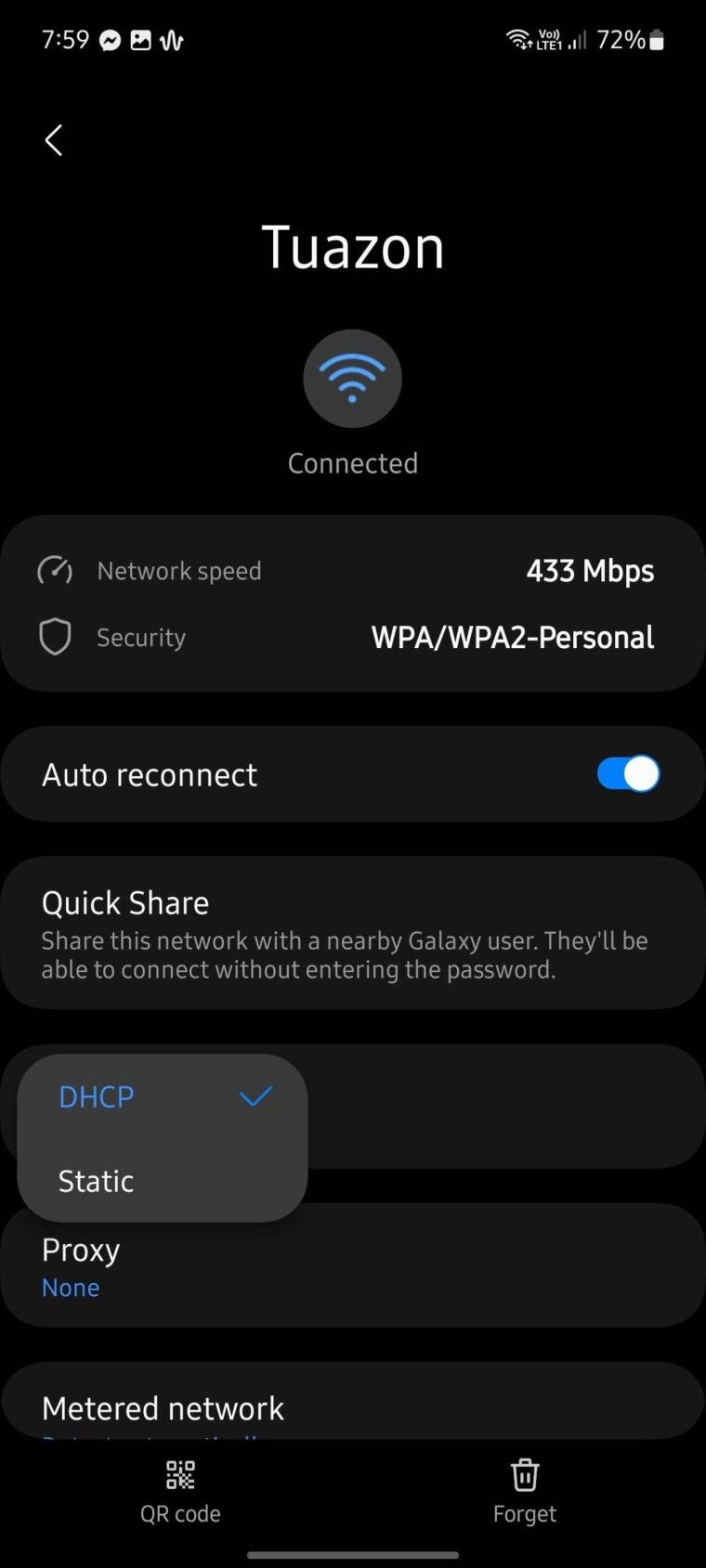The height and width of the screenshot is (1568, 706).
Task: Tap the navigation handle at the bottom
Action: click(352, 1555)
